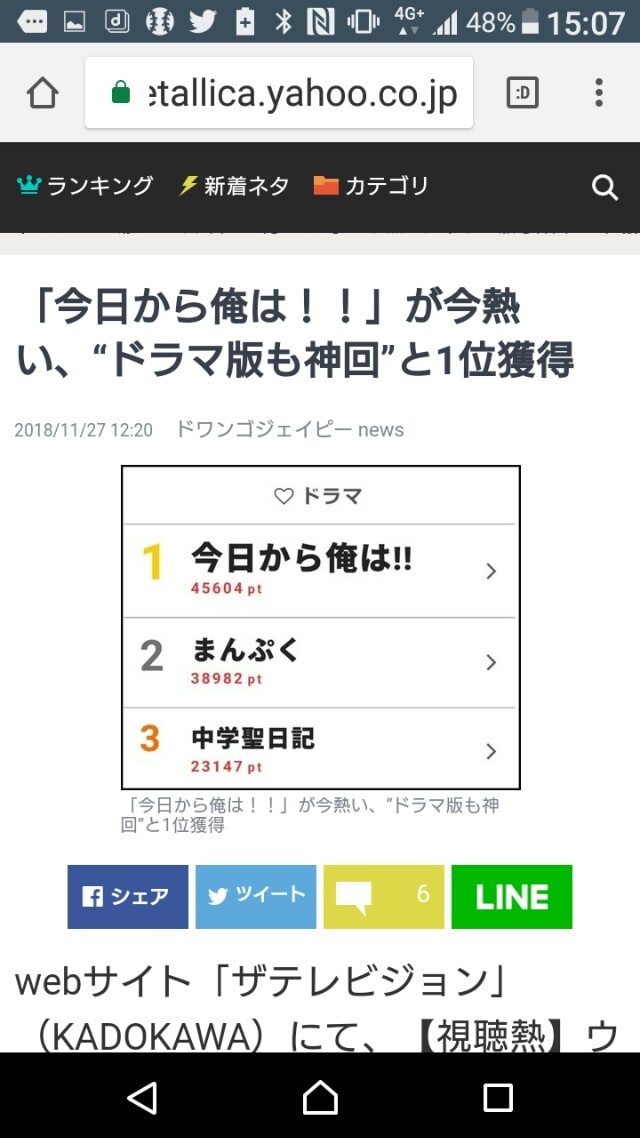Open the 6 comments button

383,896
